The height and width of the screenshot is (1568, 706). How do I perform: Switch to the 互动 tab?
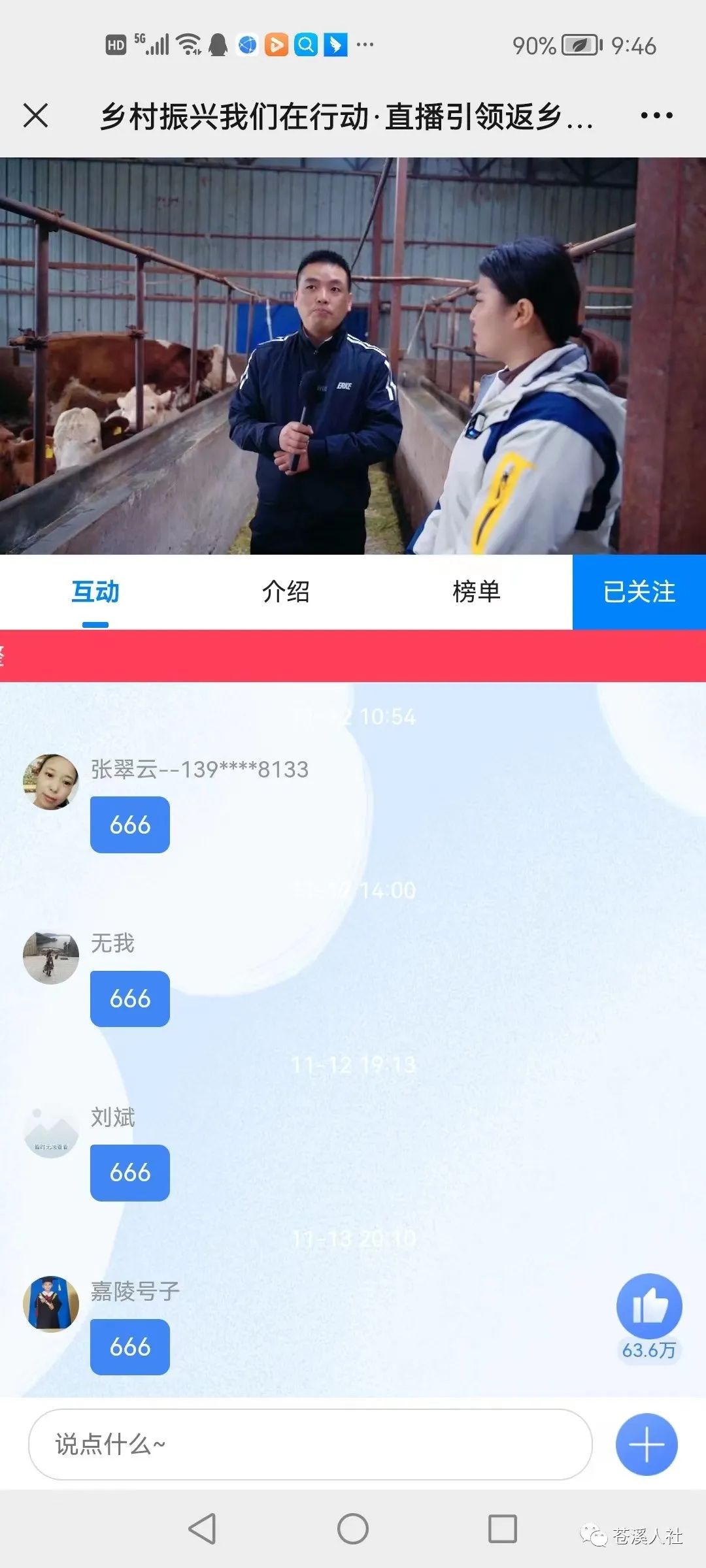click(x=95, y=592)
